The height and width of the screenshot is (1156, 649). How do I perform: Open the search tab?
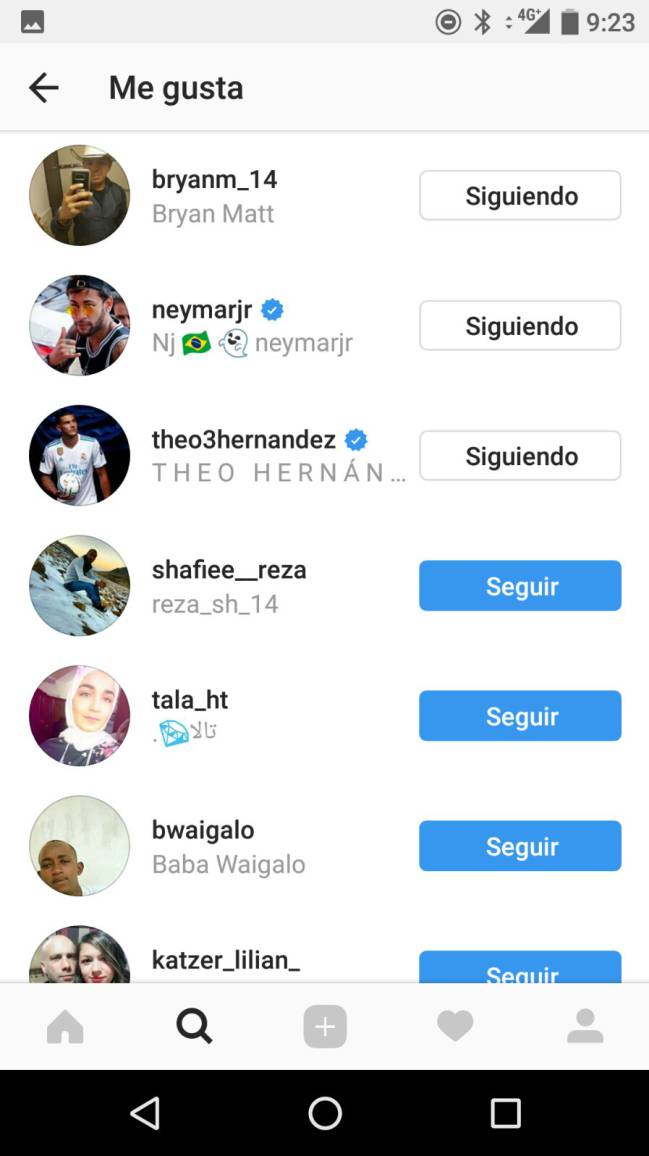tap(194, 1026)
